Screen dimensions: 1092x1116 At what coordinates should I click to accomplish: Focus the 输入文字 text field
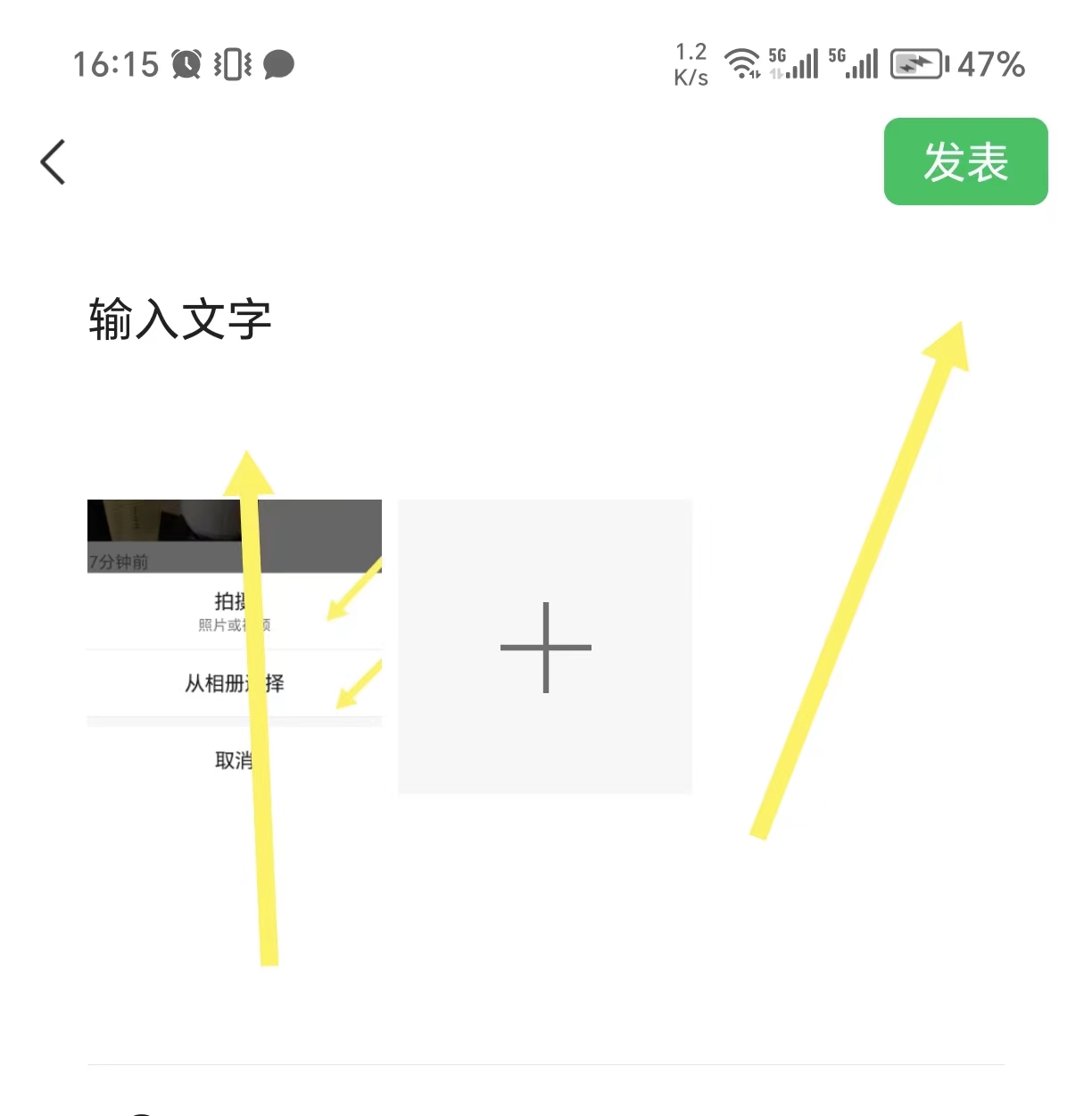point(180,319)
